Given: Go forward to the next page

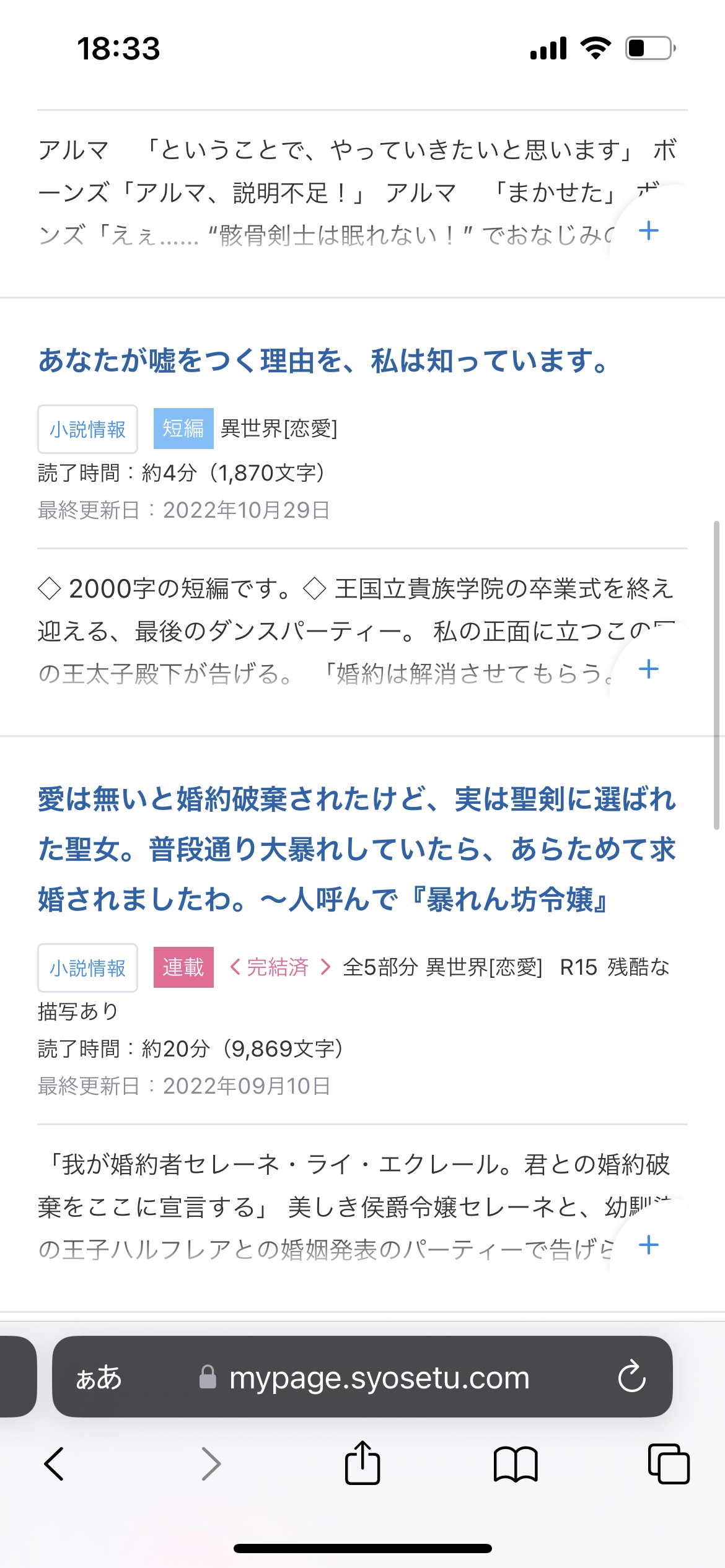Looking at the screenshot, I should [211, 1464].
